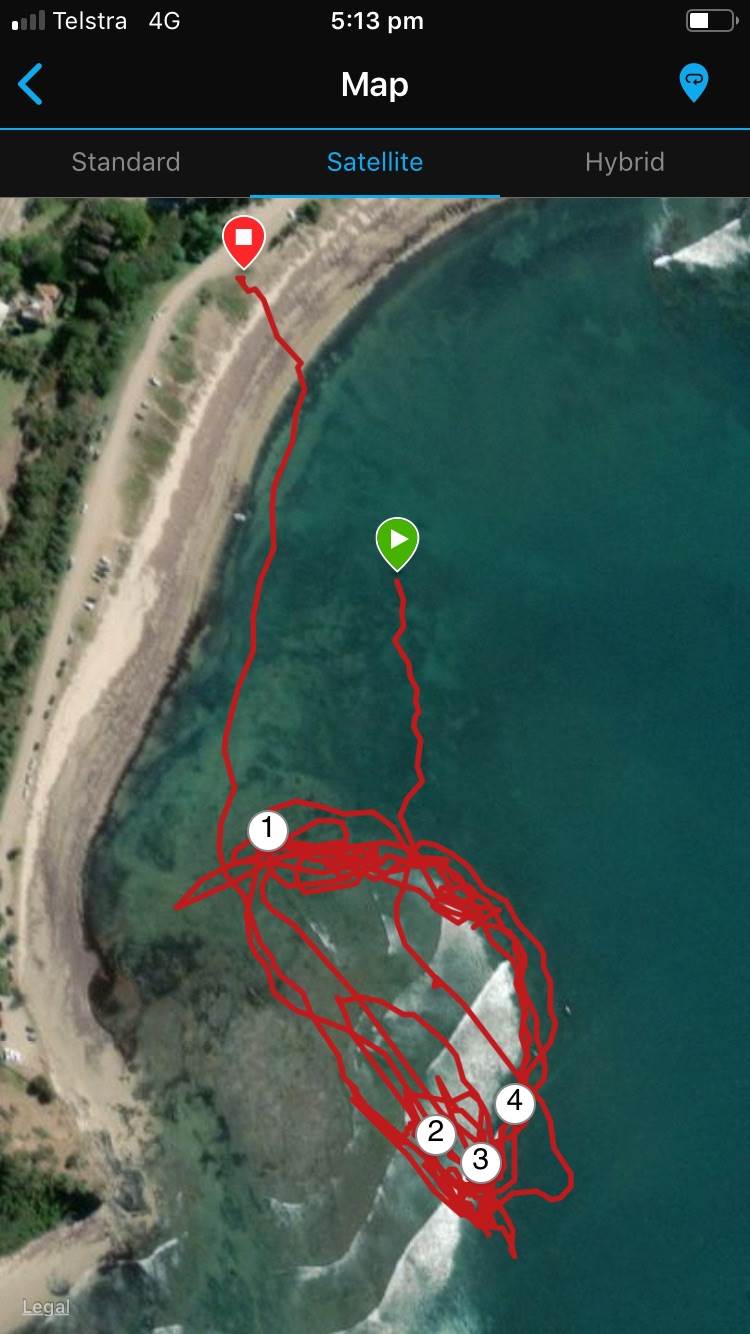750x1334 pixels.
Task: Select the Satellite map tab
Action: point(375,162)
